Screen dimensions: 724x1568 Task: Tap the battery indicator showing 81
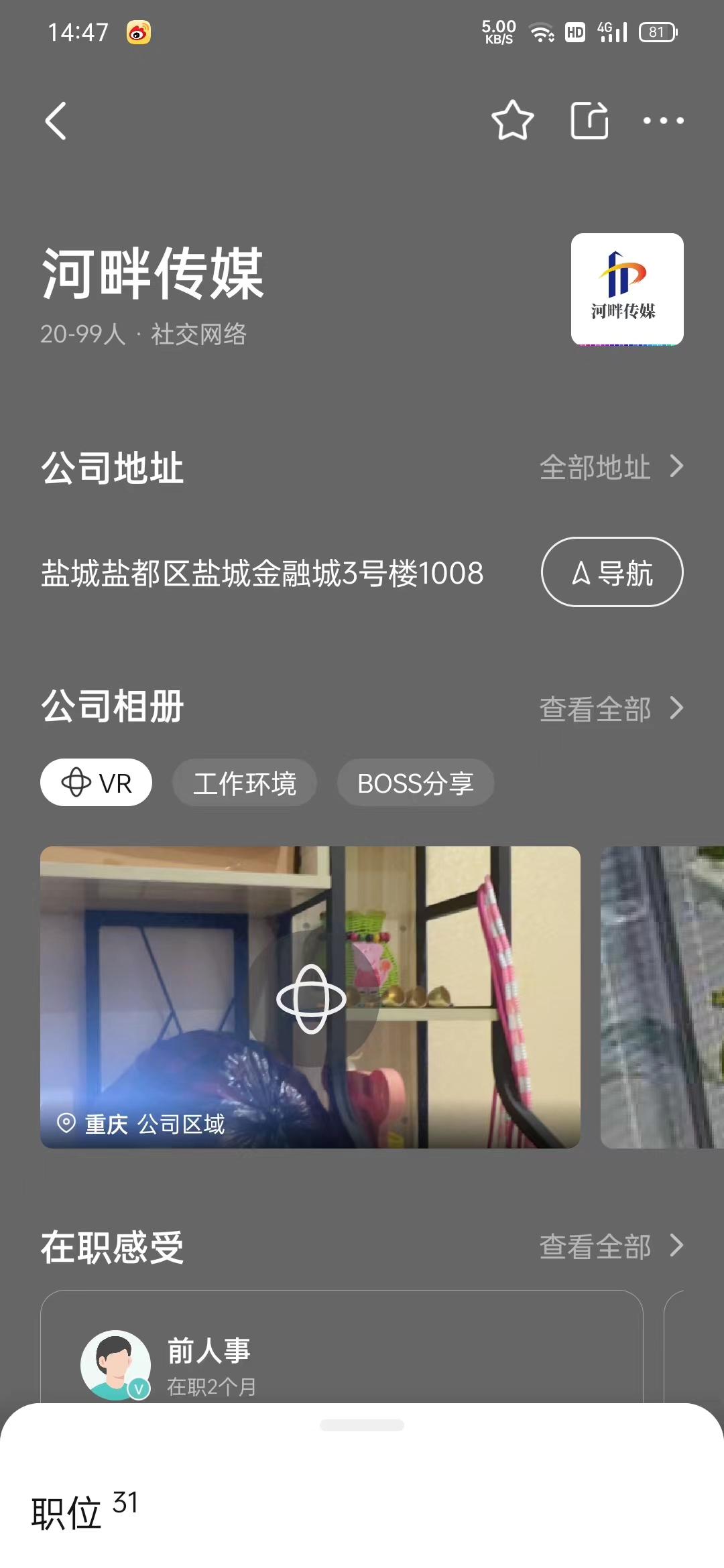tap(656, 31)
